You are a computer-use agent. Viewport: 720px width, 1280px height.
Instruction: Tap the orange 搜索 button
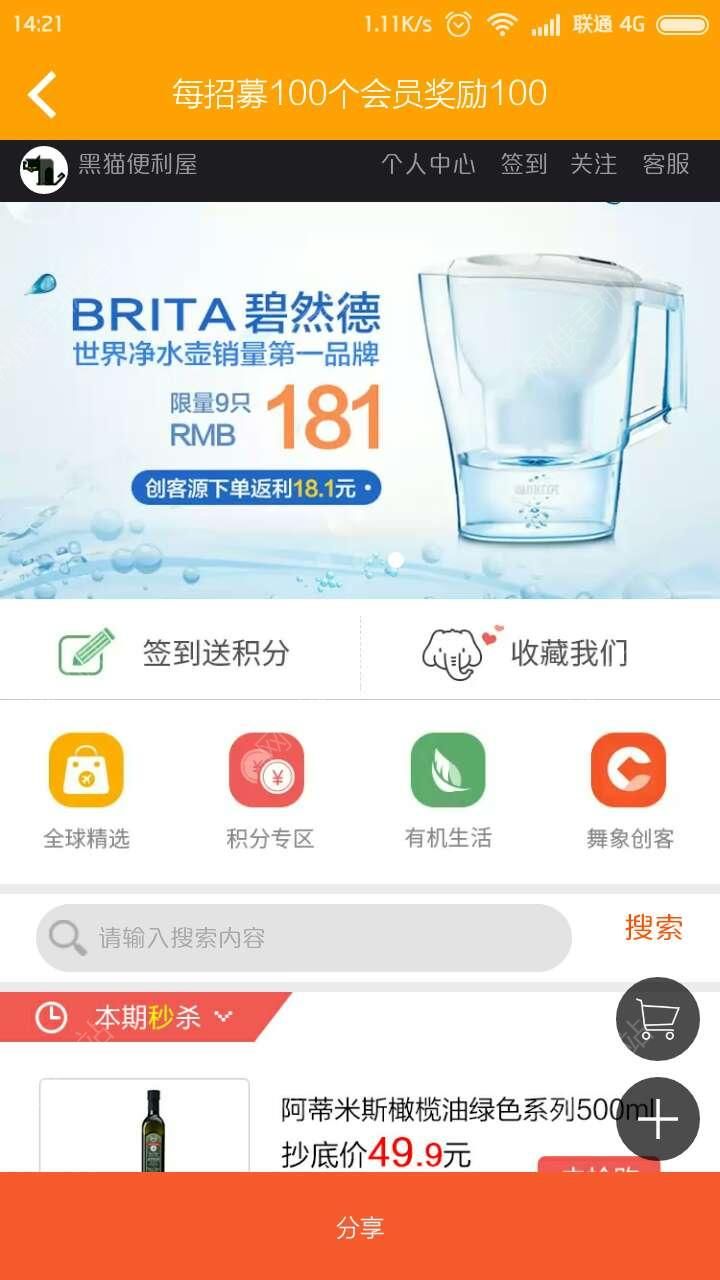click(x=654, y=928)
